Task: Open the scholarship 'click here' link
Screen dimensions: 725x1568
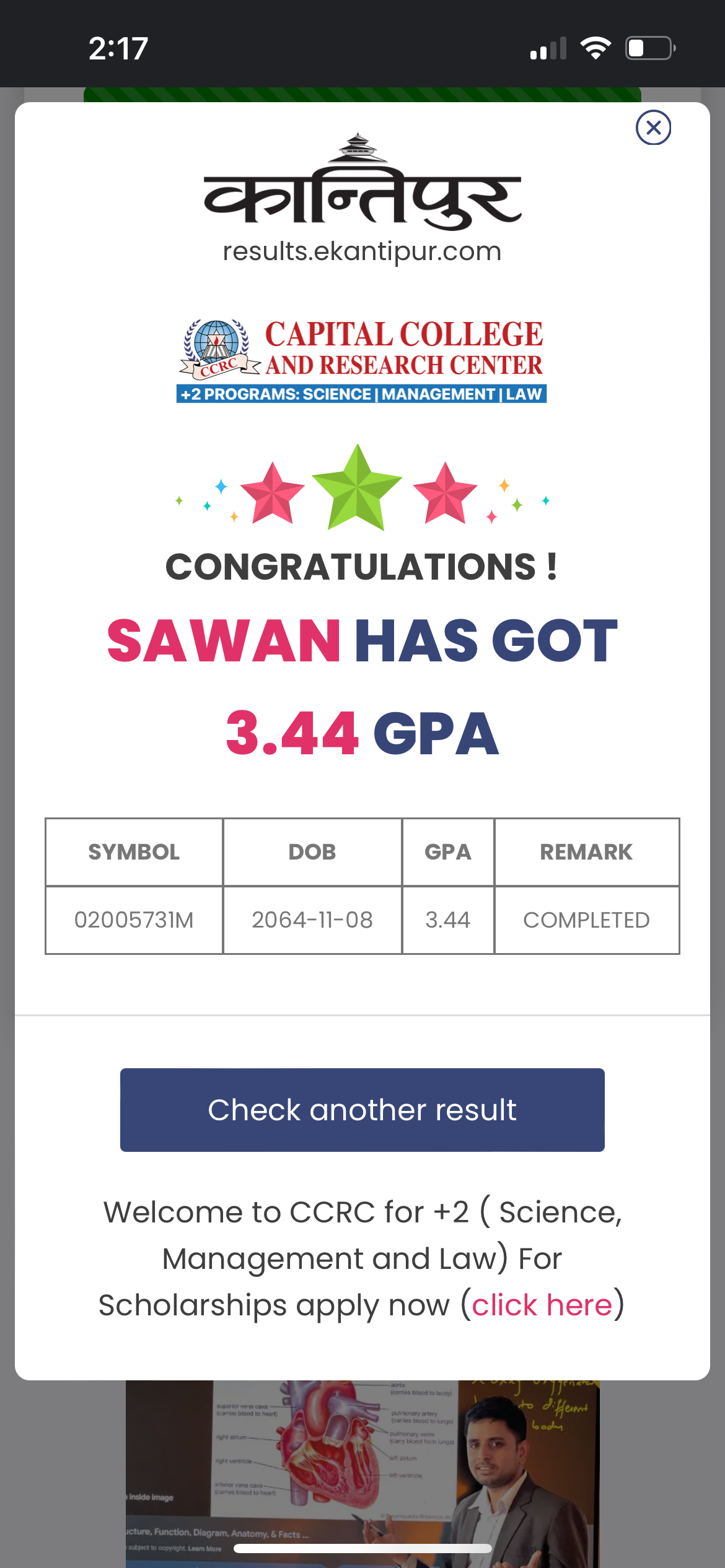Action: pyautogui.click(x=542, y=1305)
